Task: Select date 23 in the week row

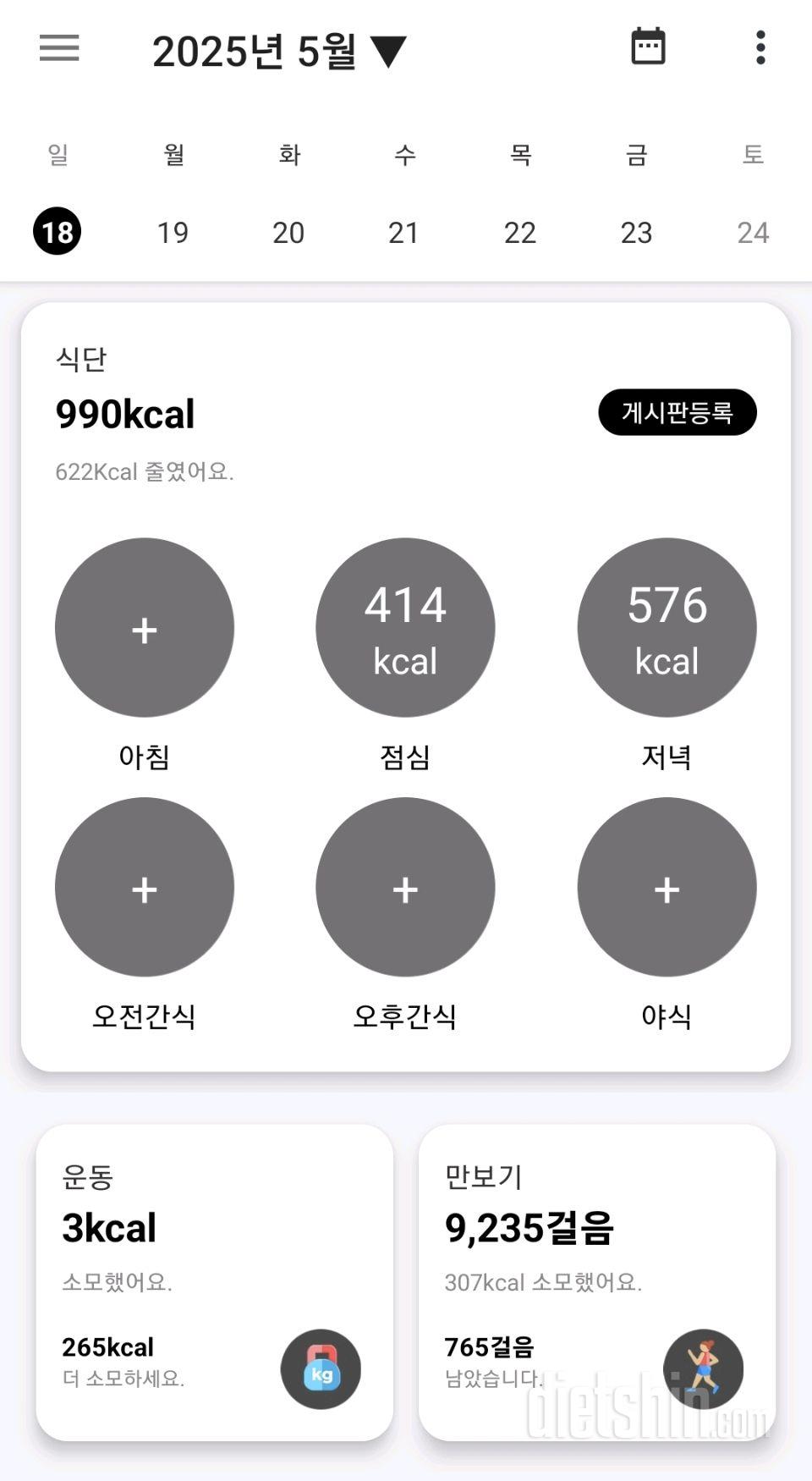Action: pyautogui.click(x=636, y=232)
